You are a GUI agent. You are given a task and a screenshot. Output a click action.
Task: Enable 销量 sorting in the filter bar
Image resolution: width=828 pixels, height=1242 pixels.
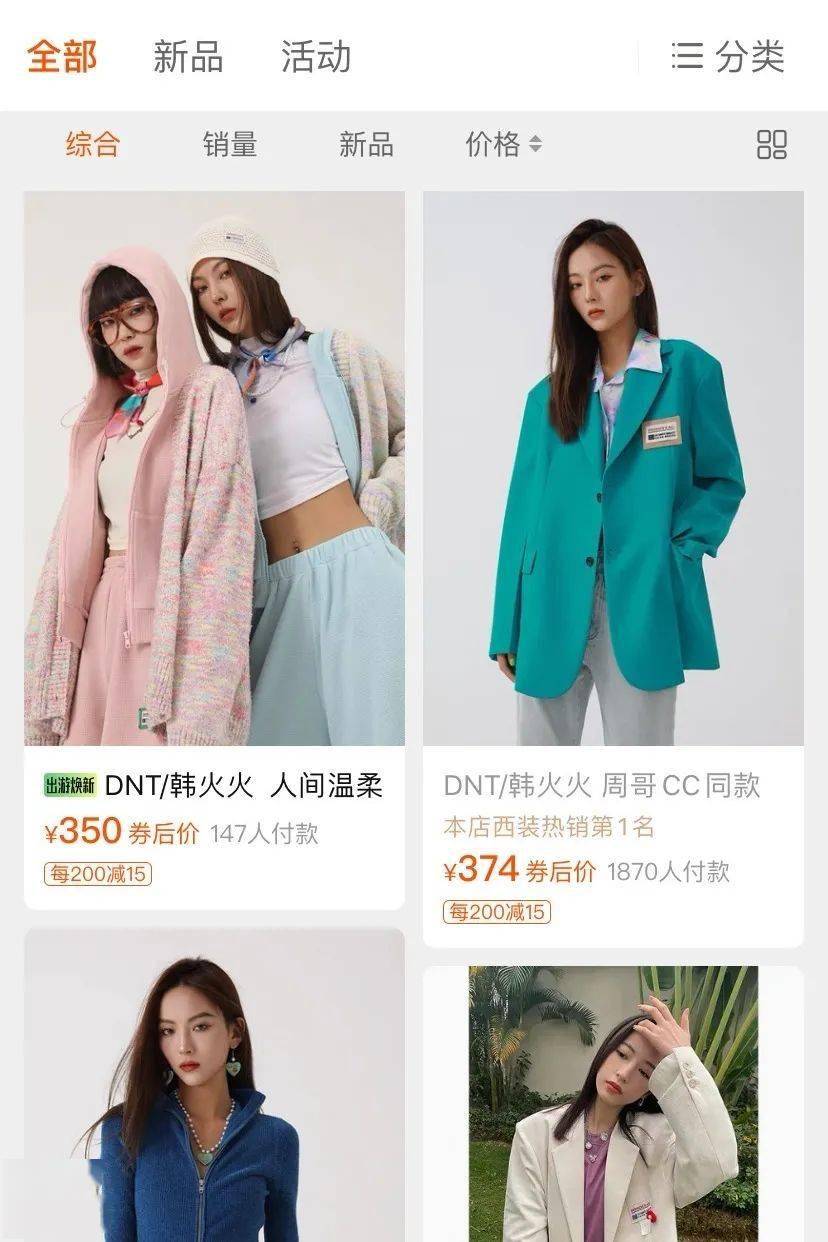pyautogui.click(x=227, y=145)
